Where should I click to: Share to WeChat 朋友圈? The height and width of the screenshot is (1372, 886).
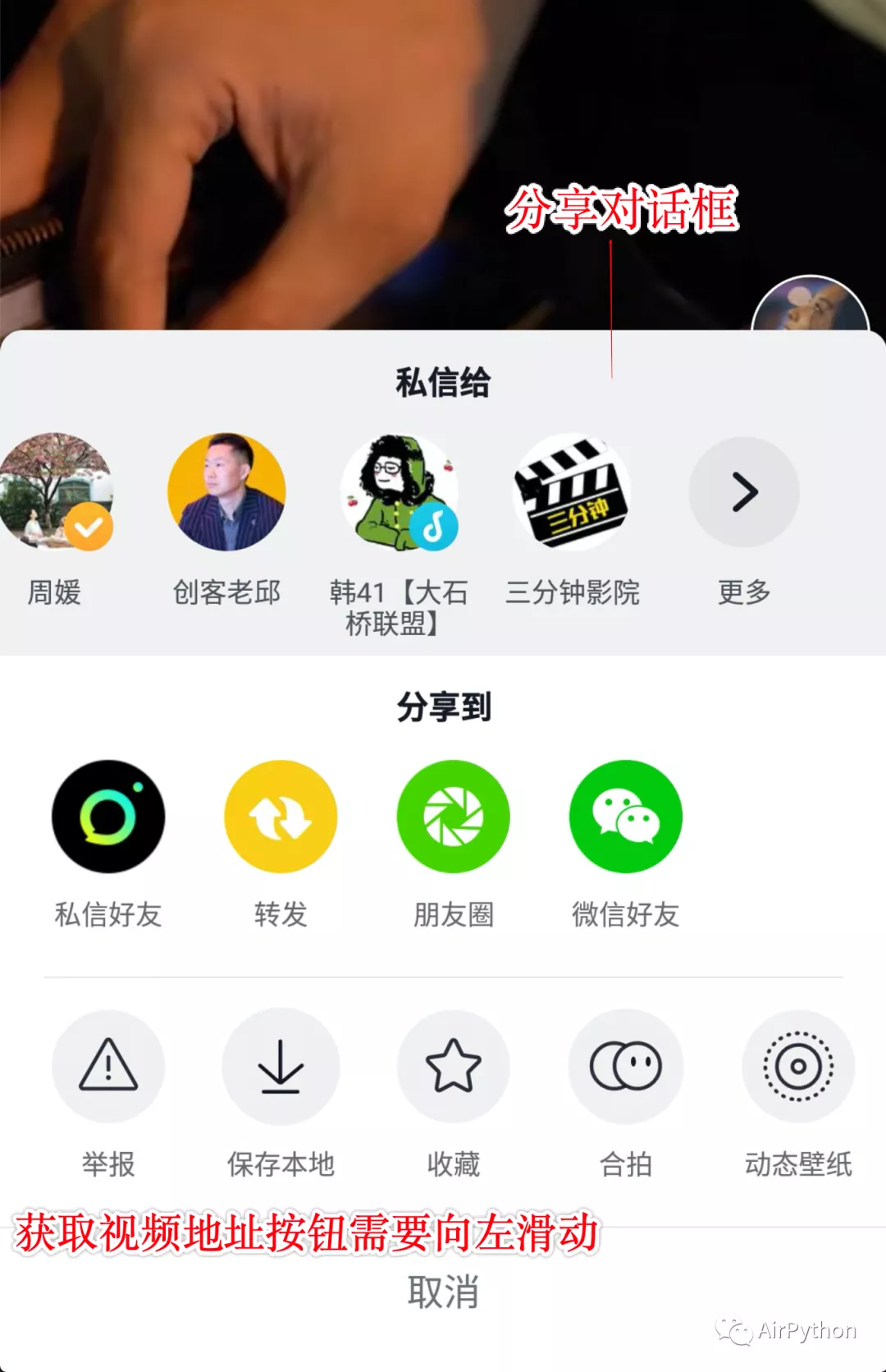pos(453,816)
